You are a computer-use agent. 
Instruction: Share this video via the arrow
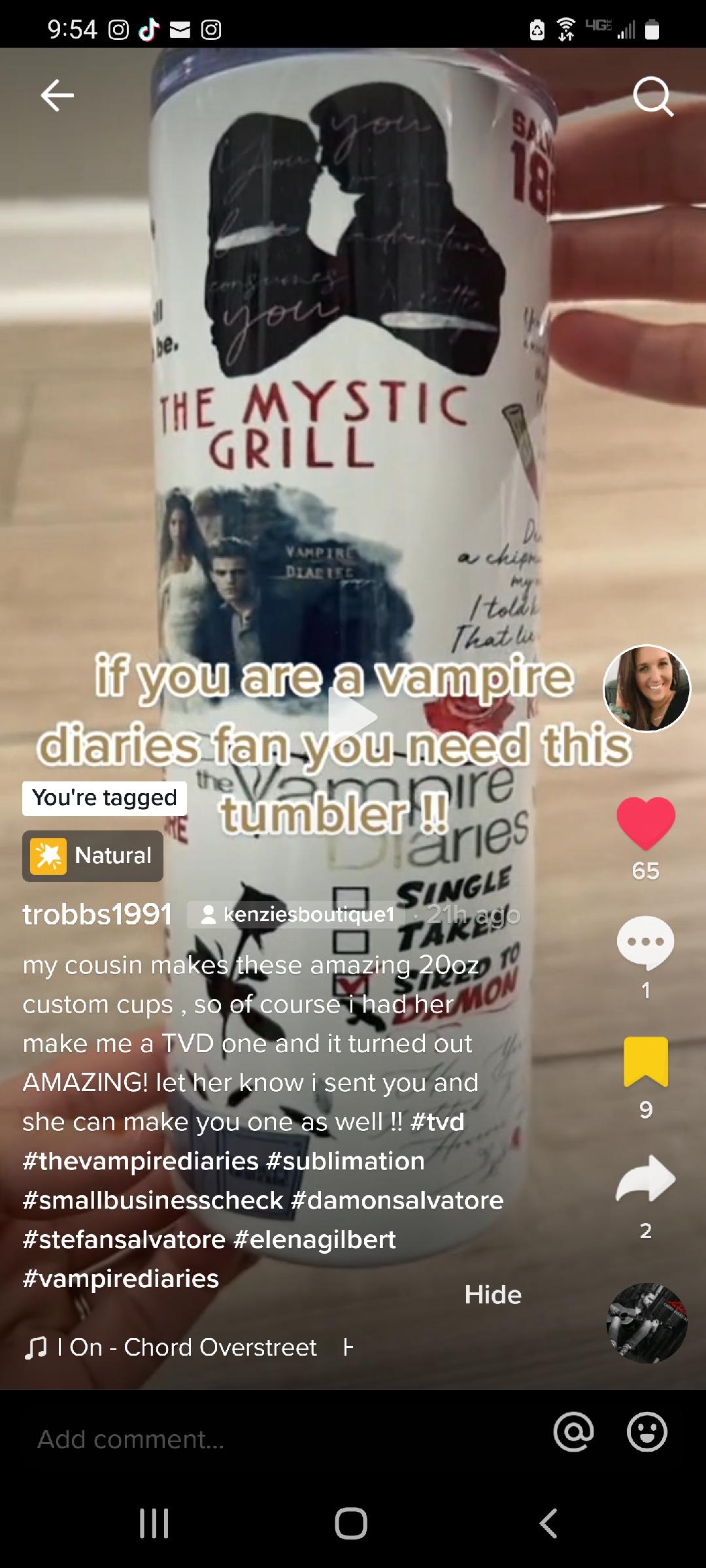tap(645, 1179)
